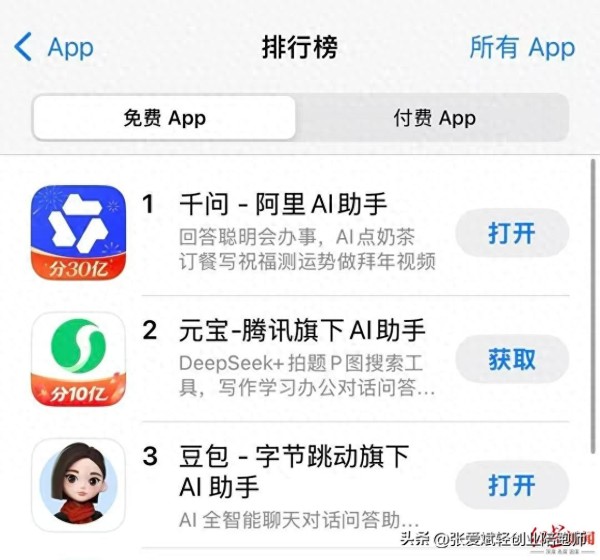This screenshot has height=560, width=600.
Task: Open the 元宝-腾讯旗下AI助手 listing
Action: tap(301, 330)
